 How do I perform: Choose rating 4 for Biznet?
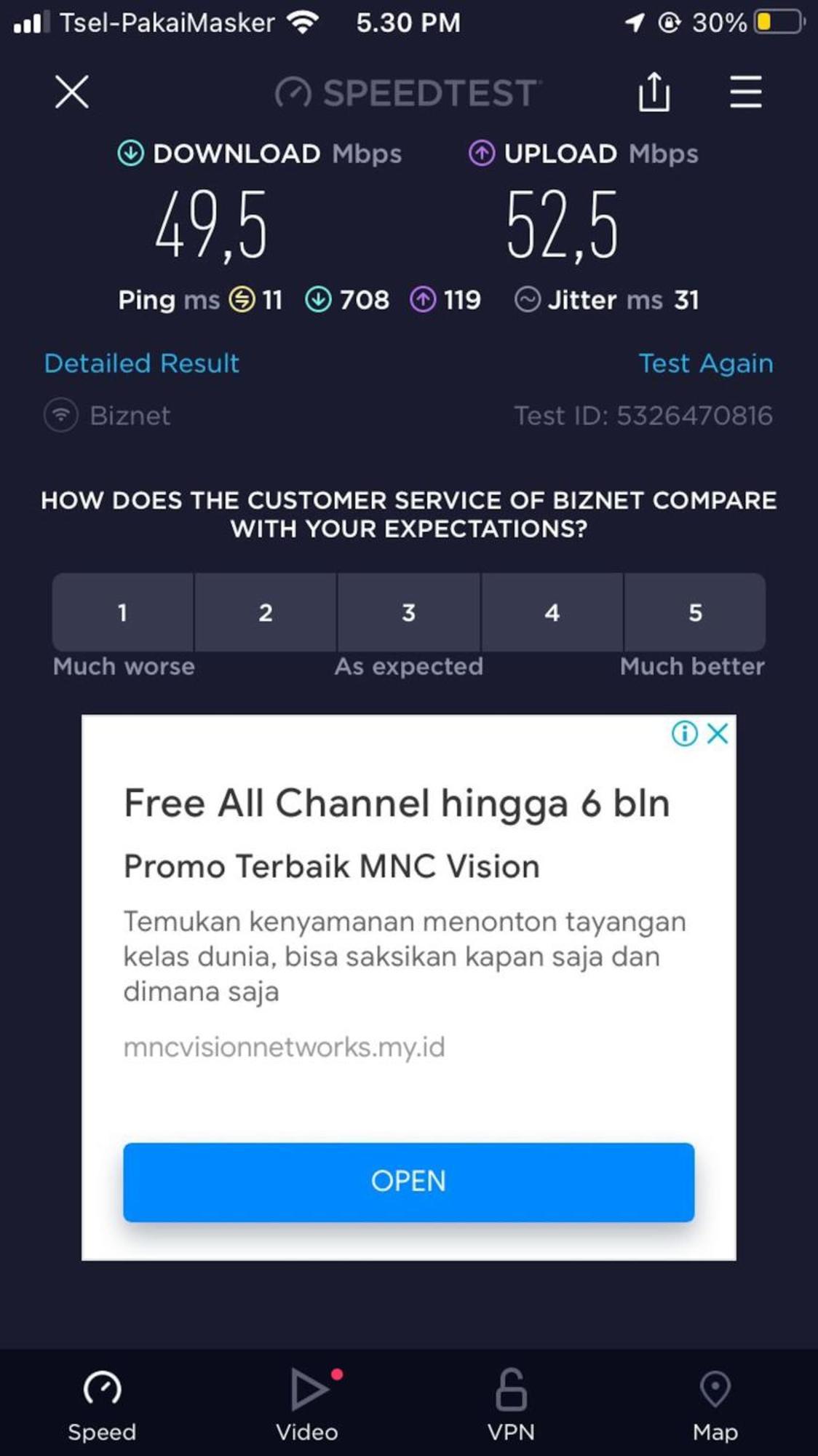(x=552, y=612)
